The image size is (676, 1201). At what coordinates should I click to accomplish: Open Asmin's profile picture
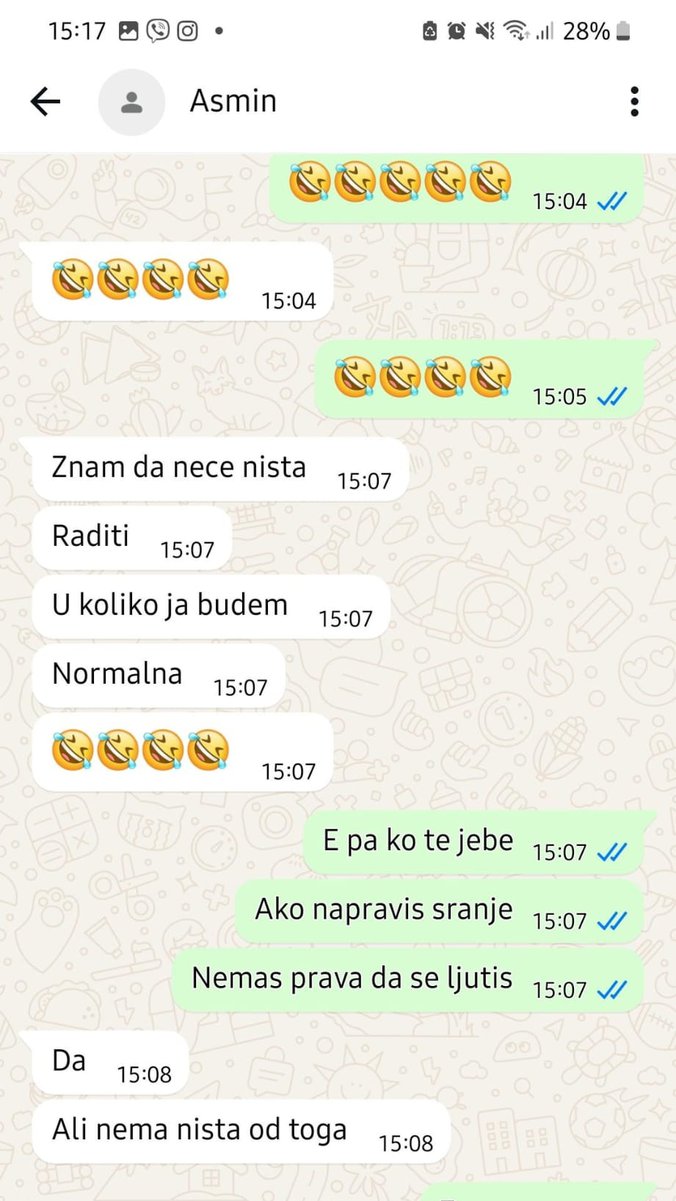click(x=131, y=101)
